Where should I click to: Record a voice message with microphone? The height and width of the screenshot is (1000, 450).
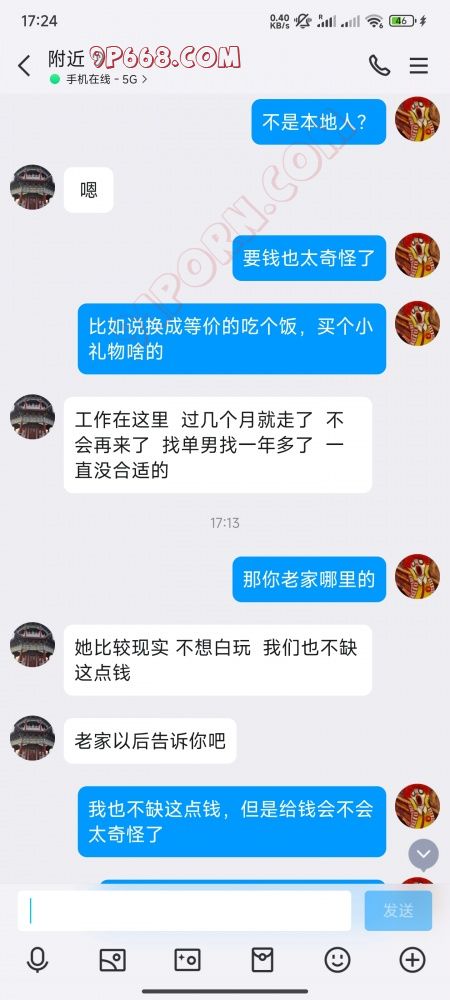coord(37,959)
